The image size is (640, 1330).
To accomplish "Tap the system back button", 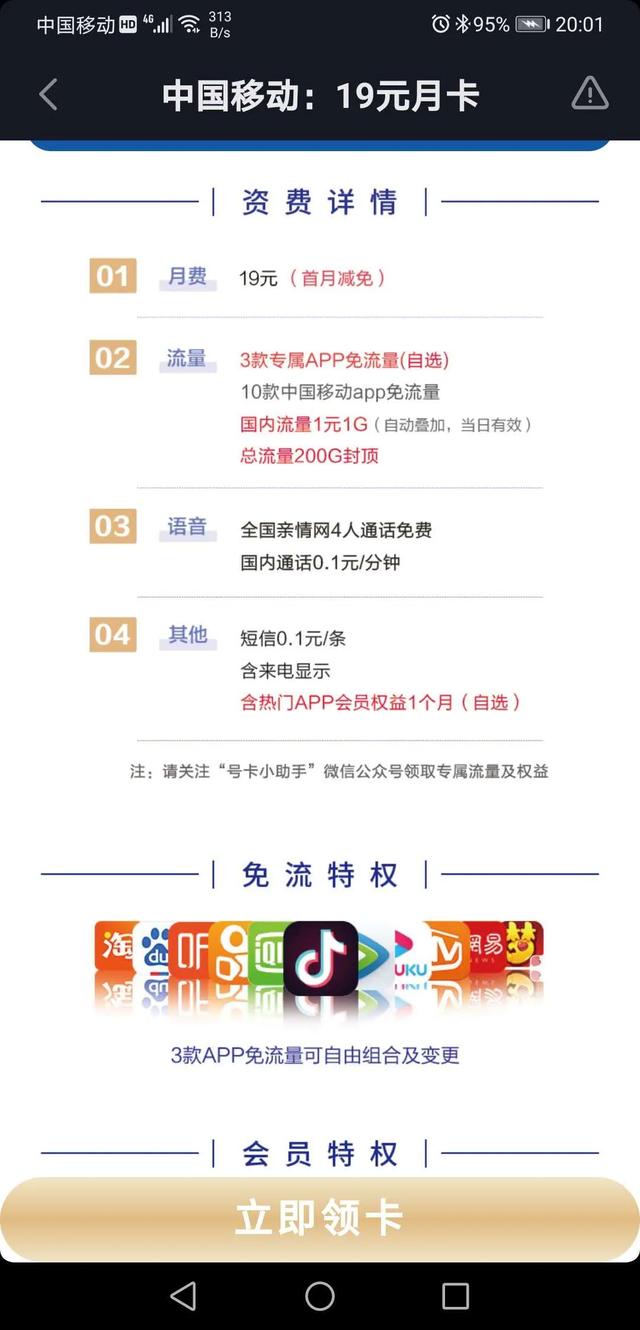I will coord(184,1296).
